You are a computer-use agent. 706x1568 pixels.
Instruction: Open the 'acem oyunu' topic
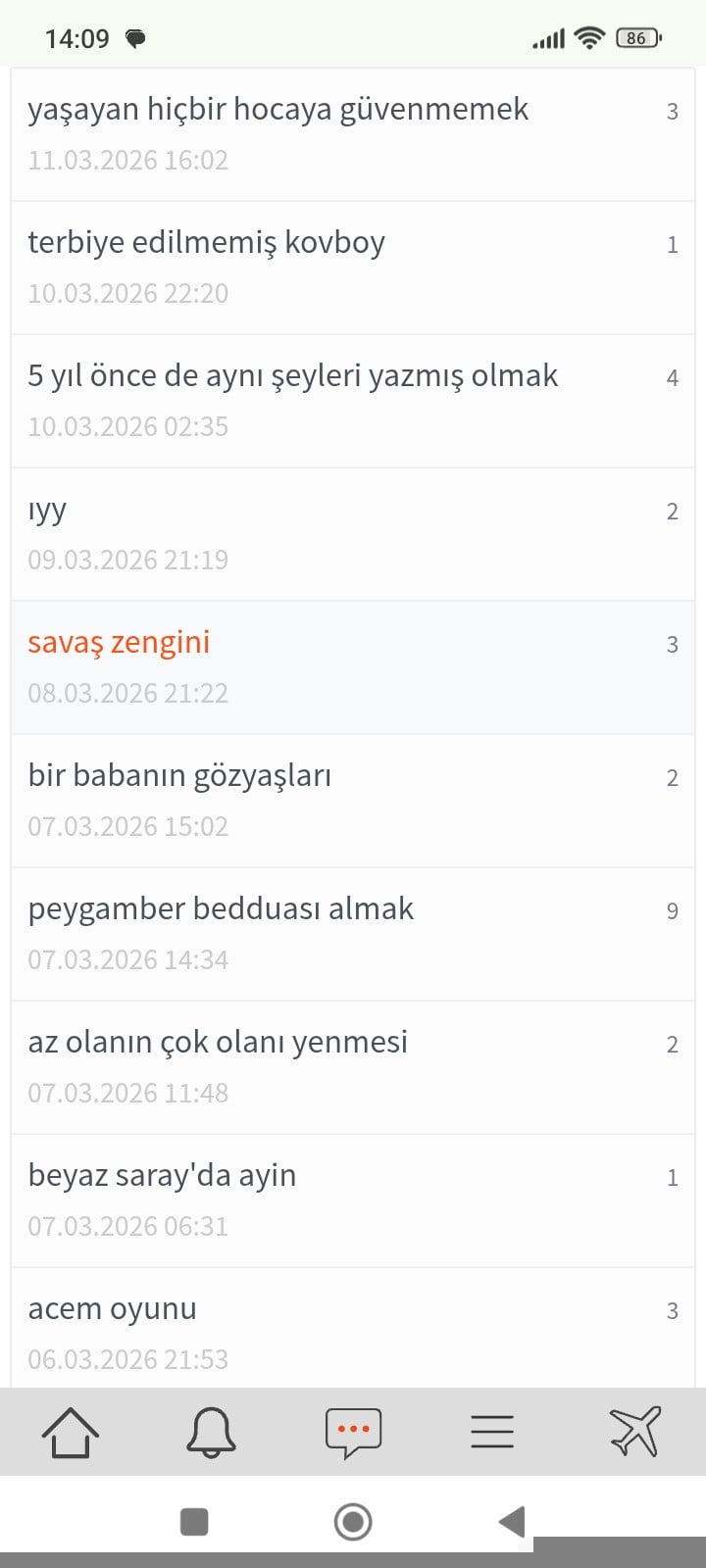click(x=113, y=1309)
